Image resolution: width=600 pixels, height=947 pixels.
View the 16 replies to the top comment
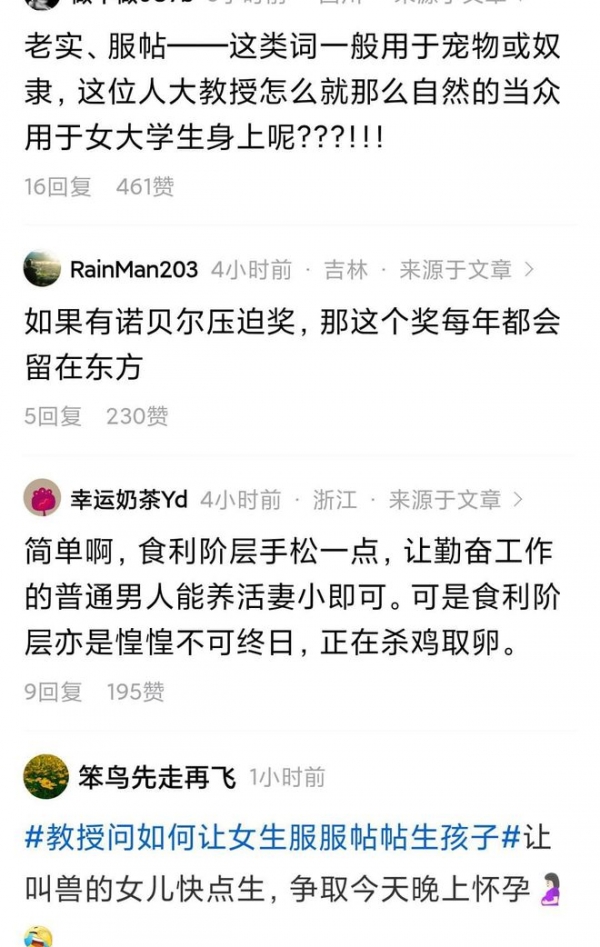(x=57, y=186)
